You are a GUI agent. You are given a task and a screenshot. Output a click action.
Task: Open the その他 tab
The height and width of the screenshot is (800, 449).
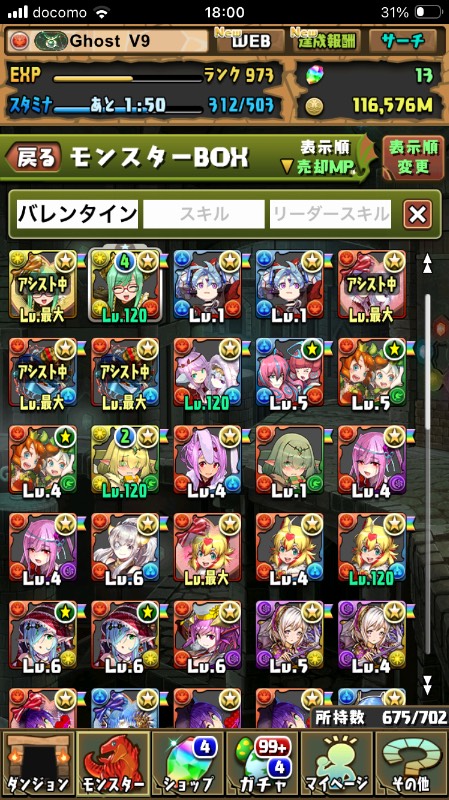(x=411, y=765)
